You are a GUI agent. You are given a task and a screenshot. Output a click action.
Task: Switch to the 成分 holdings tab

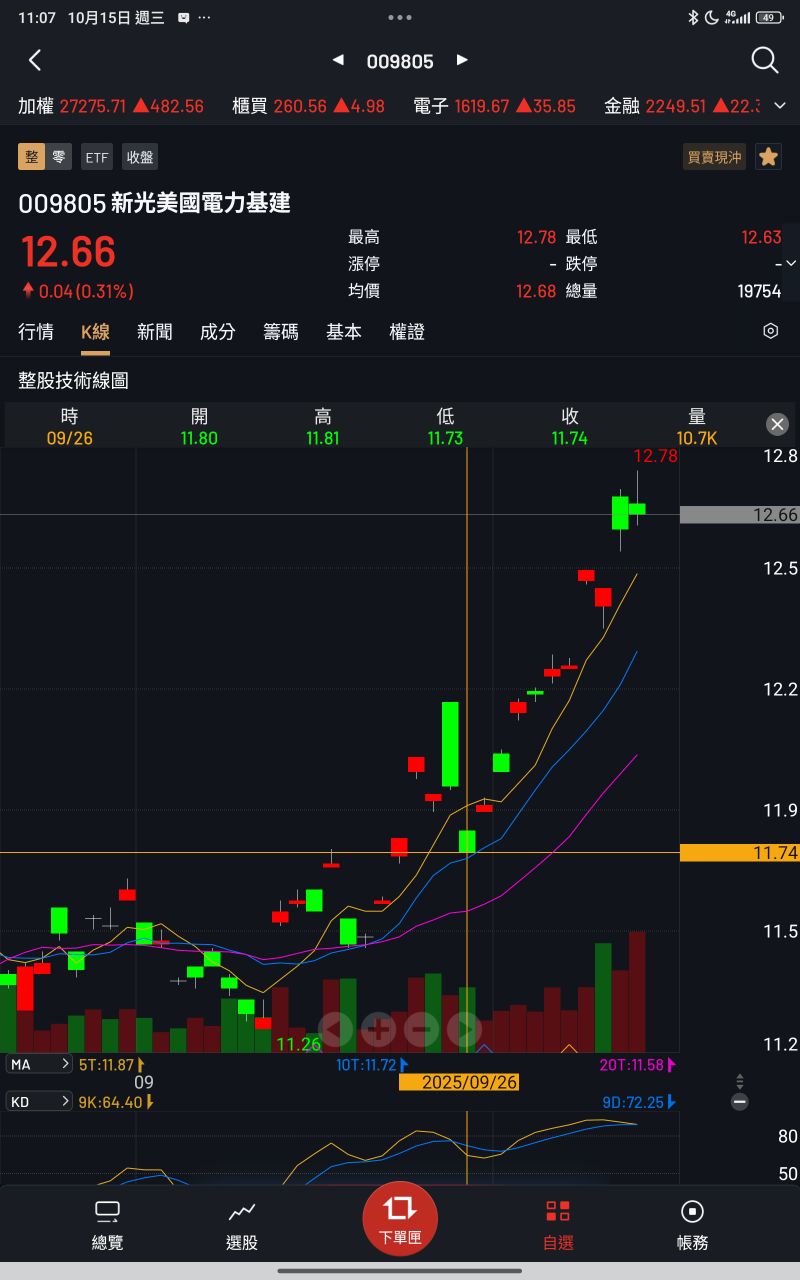coord(217,332)
